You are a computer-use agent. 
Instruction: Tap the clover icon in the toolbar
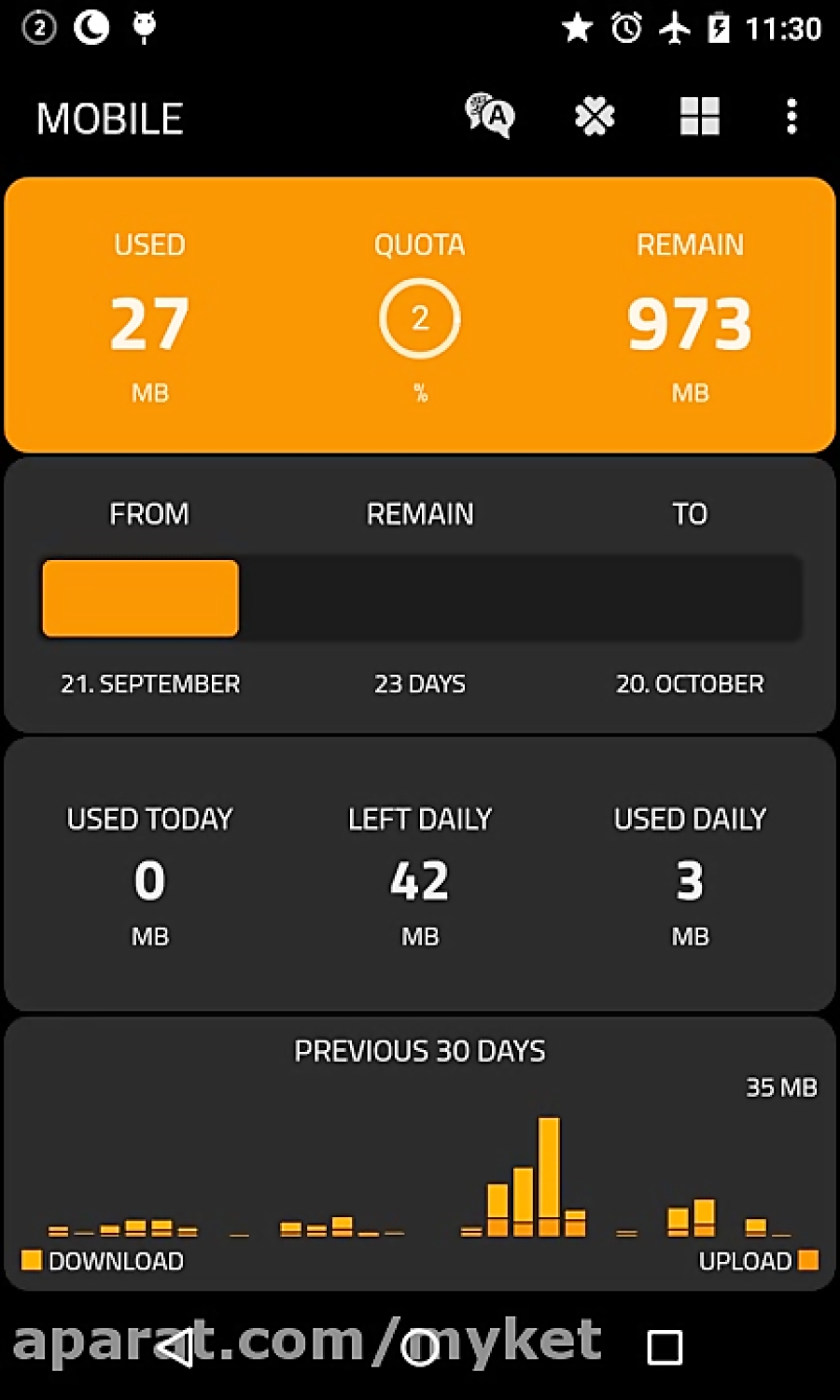595,116
